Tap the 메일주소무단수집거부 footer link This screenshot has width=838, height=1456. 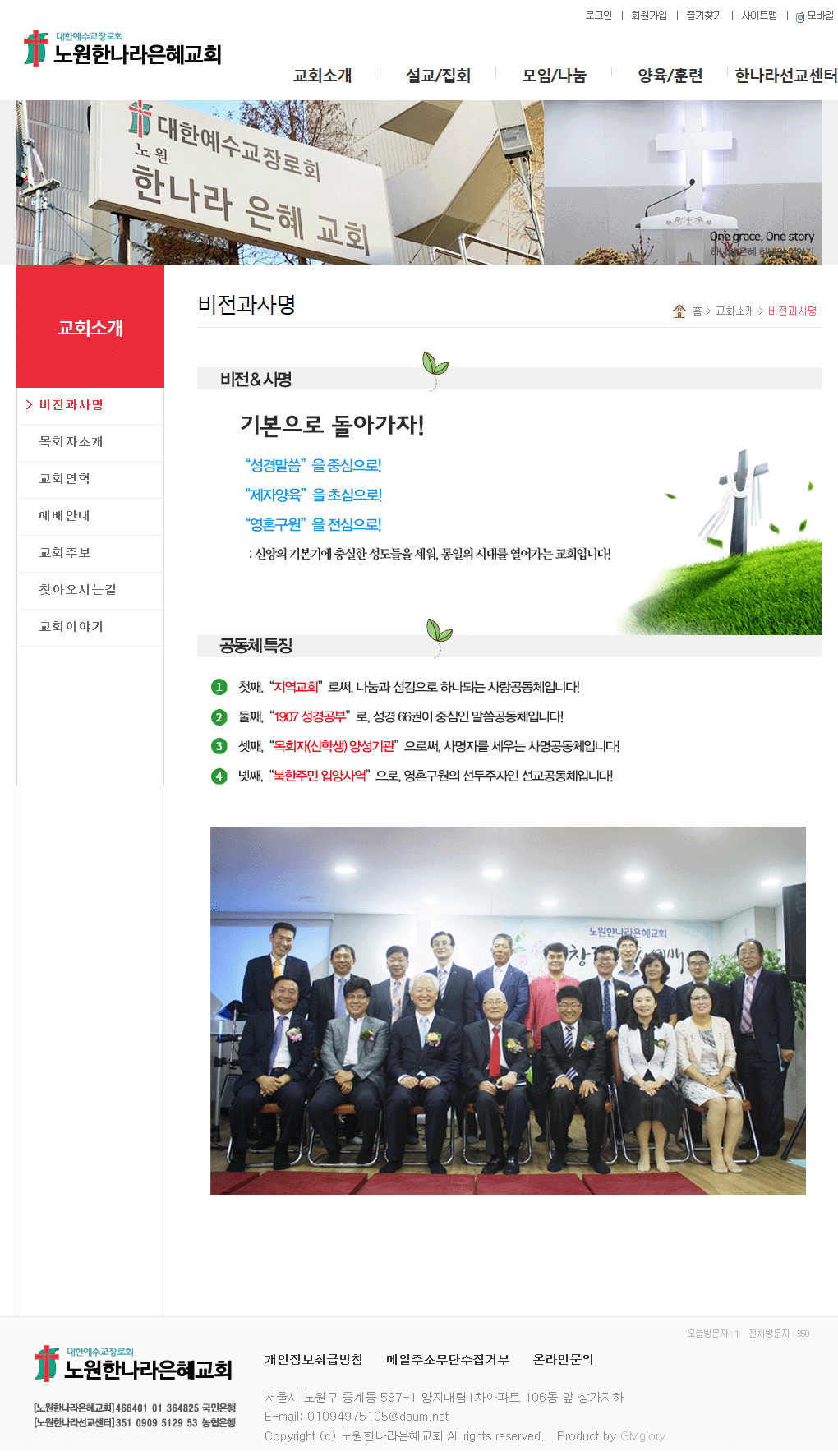coord(448,1360)
